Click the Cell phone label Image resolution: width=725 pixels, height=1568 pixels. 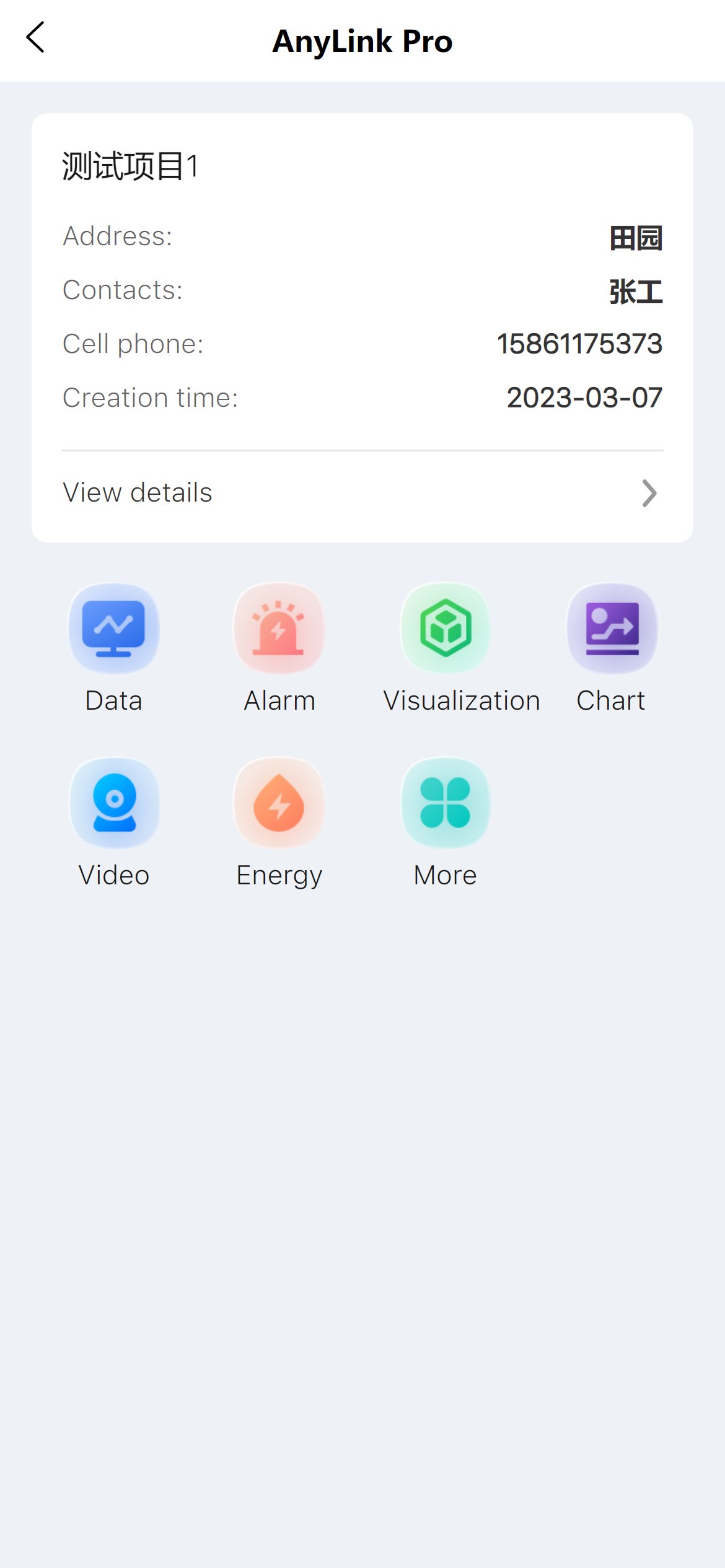pos(134,343)
